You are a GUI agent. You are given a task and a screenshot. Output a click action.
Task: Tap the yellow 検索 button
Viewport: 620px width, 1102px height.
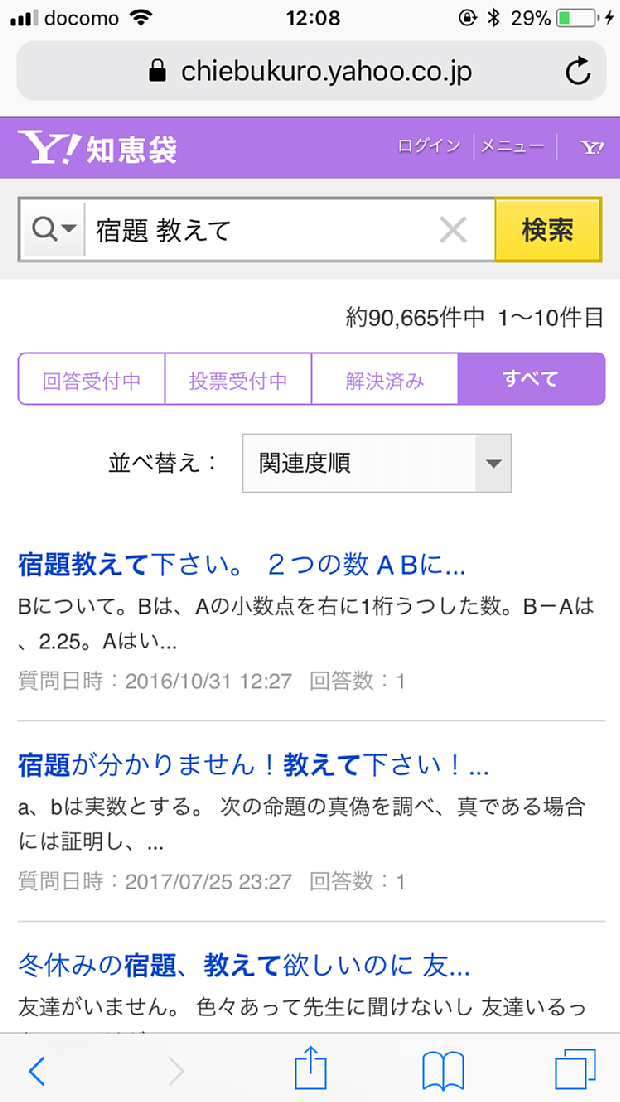548,230
